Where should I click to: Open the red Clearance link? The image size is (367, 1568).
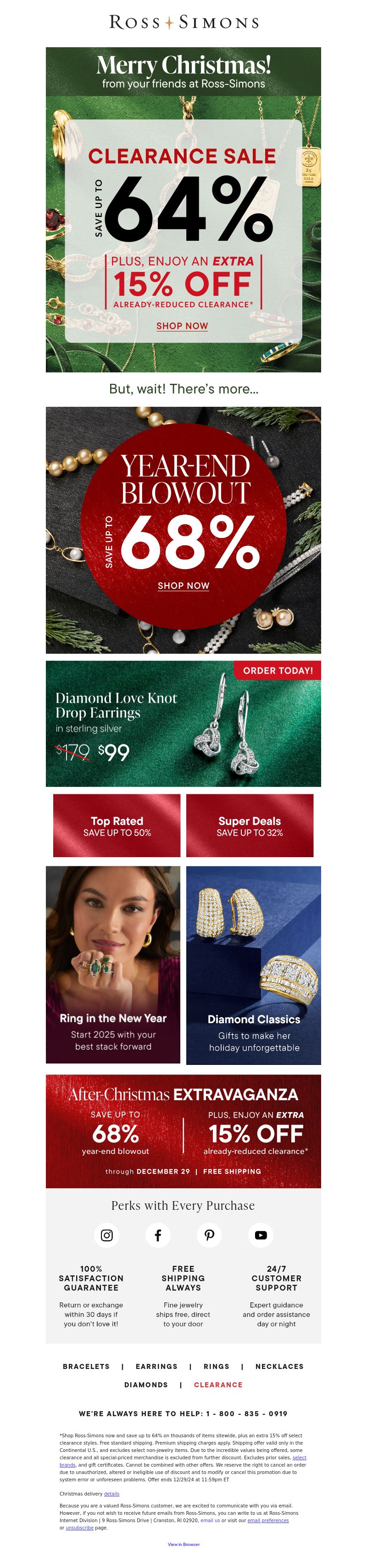pyautogui.click(x=218, y=1385)
